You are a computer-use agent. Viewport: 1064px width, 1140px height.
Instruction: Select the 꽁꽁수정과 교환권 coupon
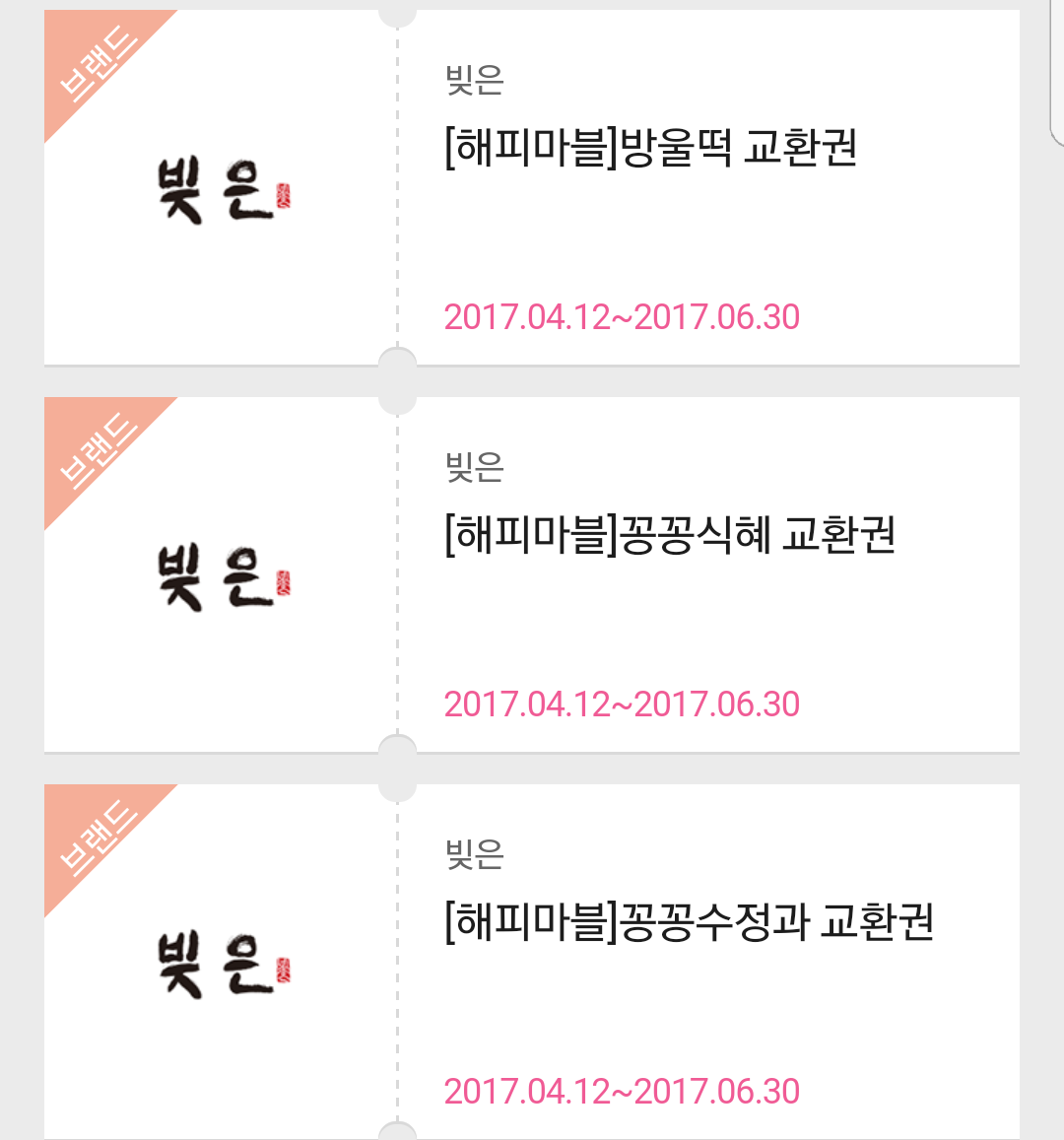(x=531, y=962)
